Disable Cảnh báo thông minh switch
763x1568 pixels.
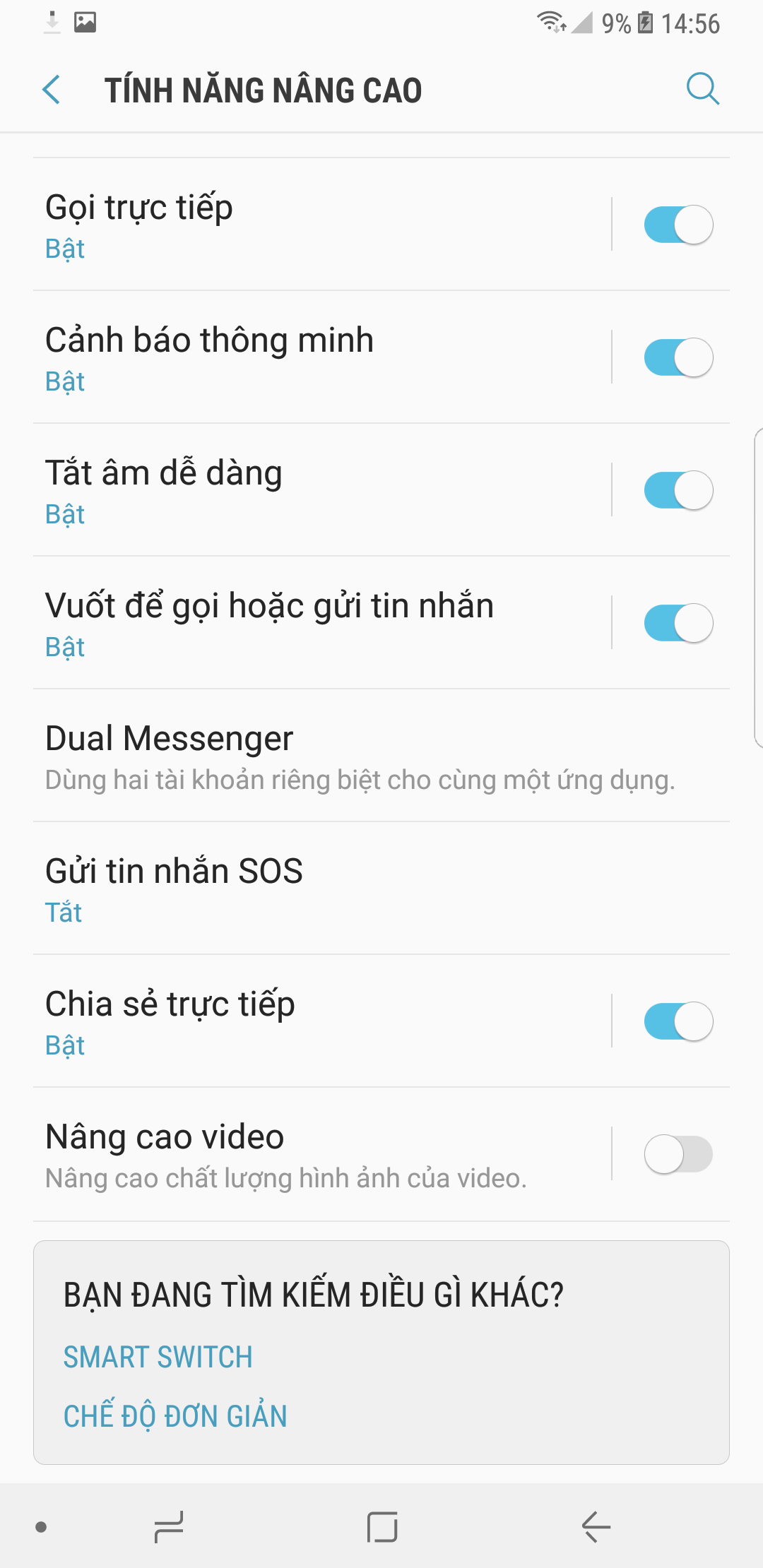pyautogui.click(x=678, y=357)
